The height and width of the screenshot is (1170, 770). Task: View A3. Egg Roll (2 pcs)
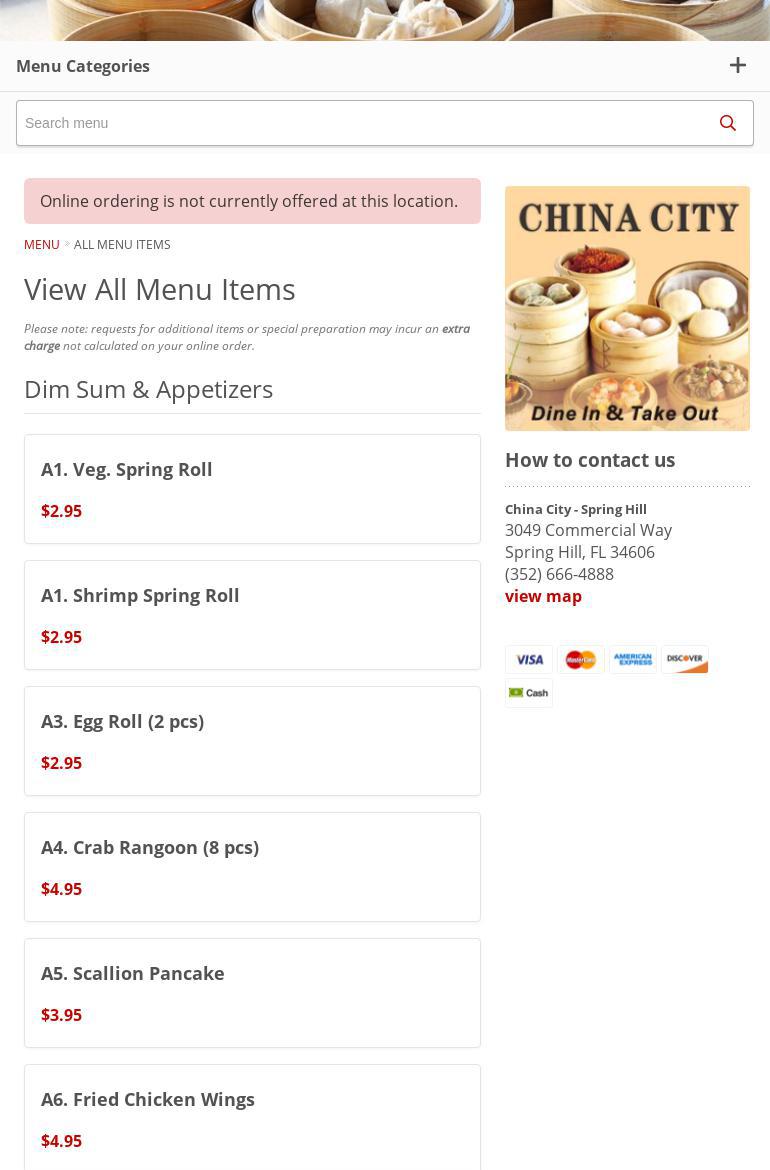(122, 721)
